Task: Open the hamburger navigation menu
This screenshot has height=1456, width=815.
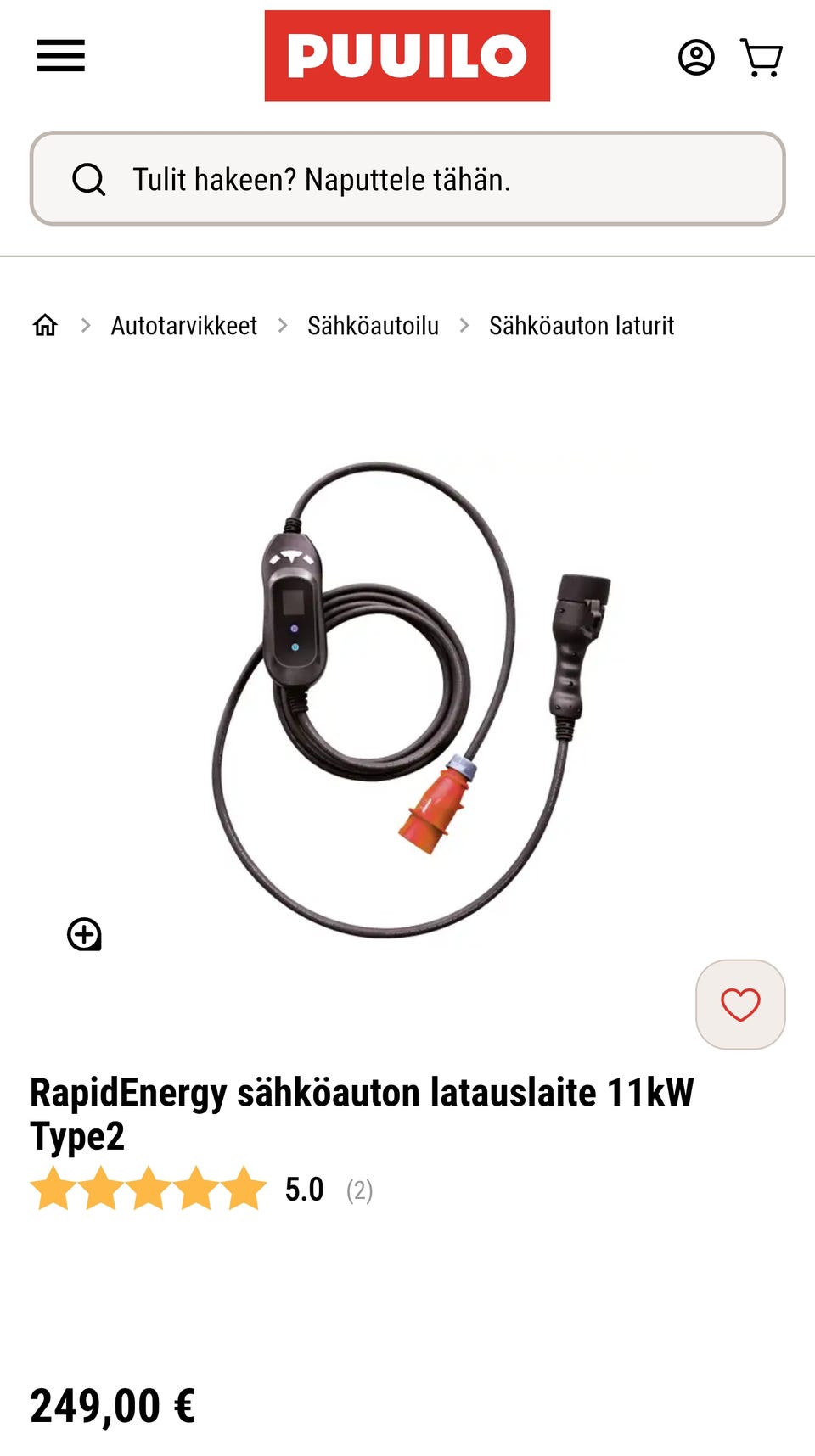Action: point(61,56)
